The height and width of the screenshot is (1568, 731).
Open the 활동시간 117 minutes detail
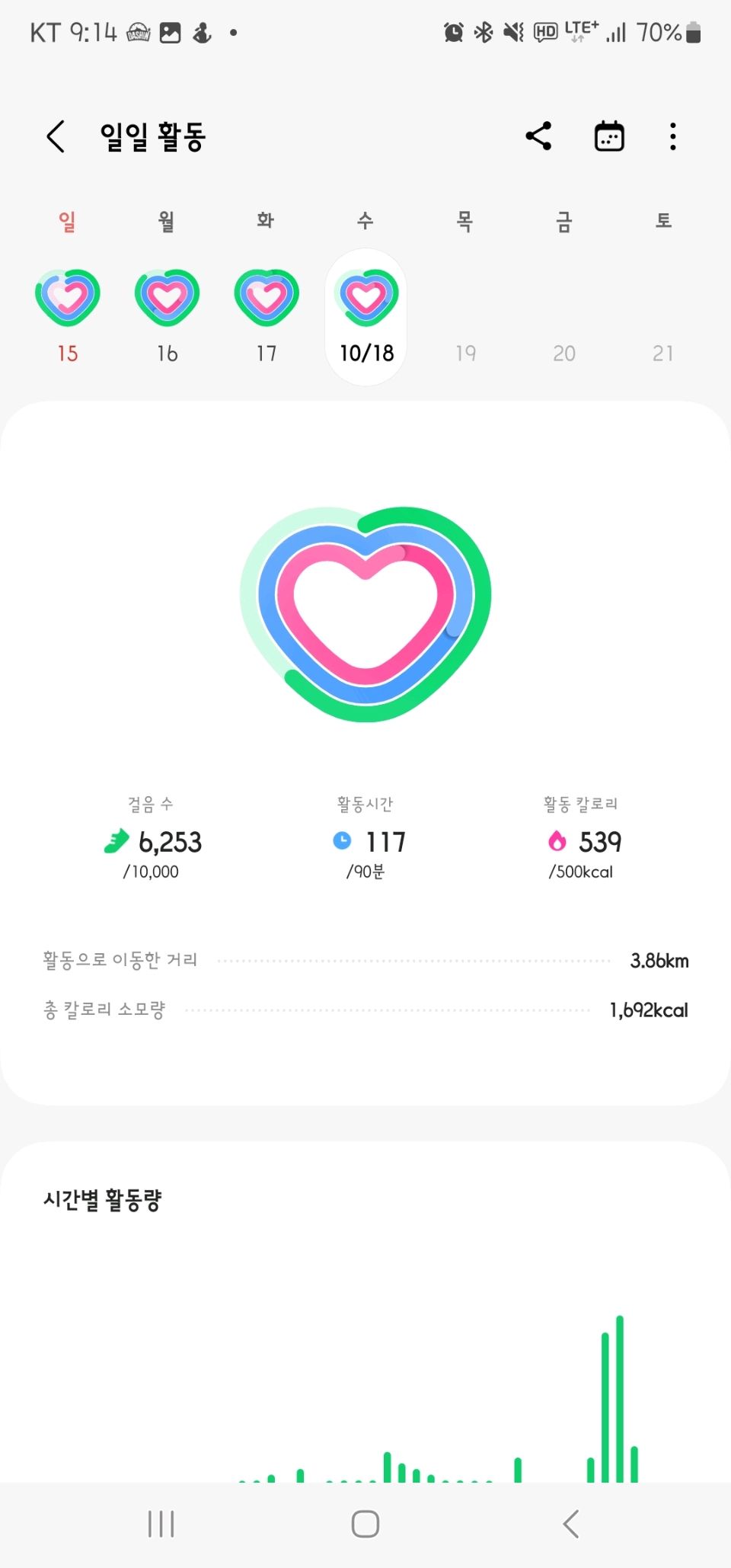(x=366, y=838)
